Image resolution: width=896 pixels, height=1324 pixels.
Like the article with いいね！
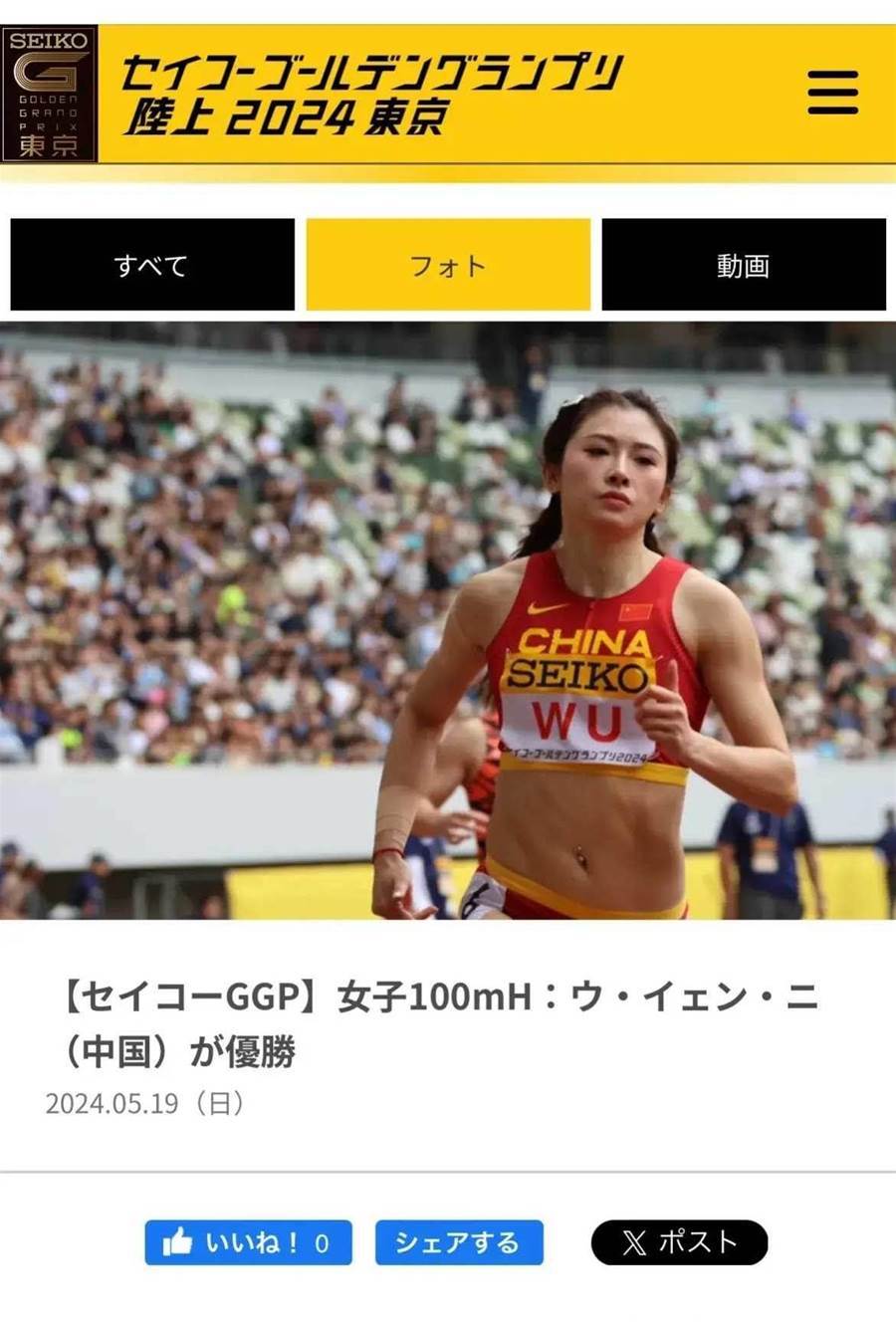click(248, 1242)
